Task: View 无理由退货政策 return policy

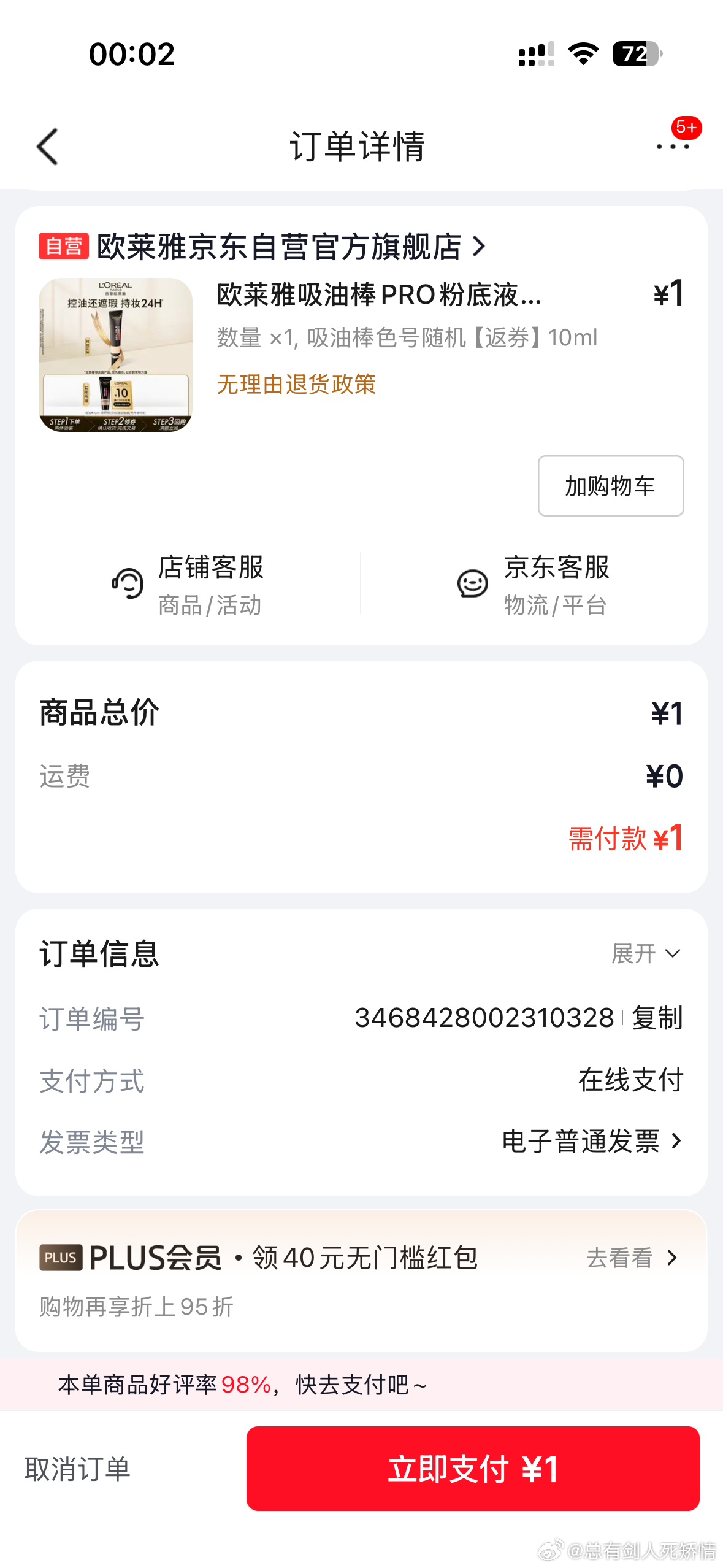Action: point(296,385)
